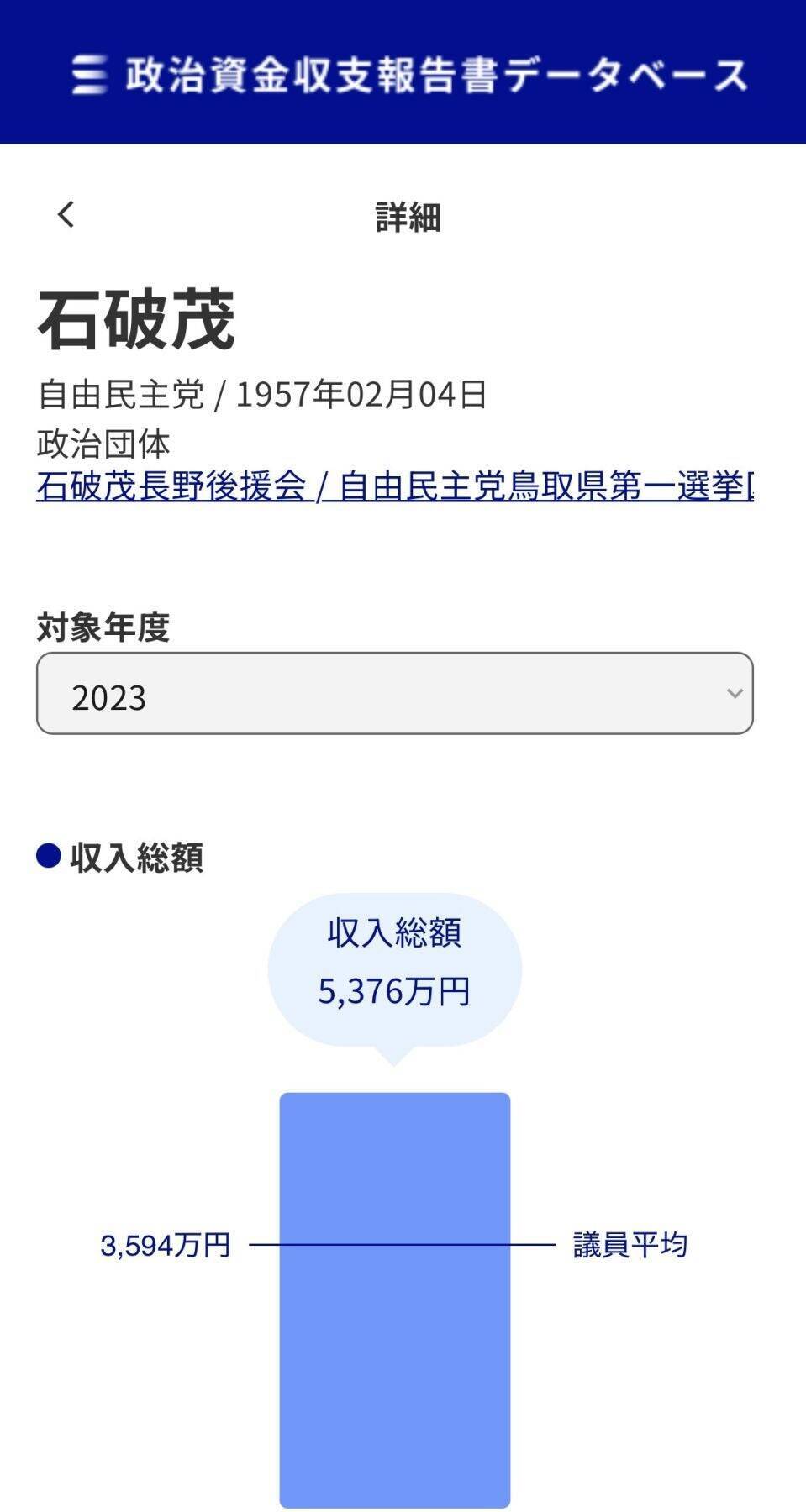Go back using the left chevron
The width and height of the screenshot is (806, 1512).
coord(66,214)
